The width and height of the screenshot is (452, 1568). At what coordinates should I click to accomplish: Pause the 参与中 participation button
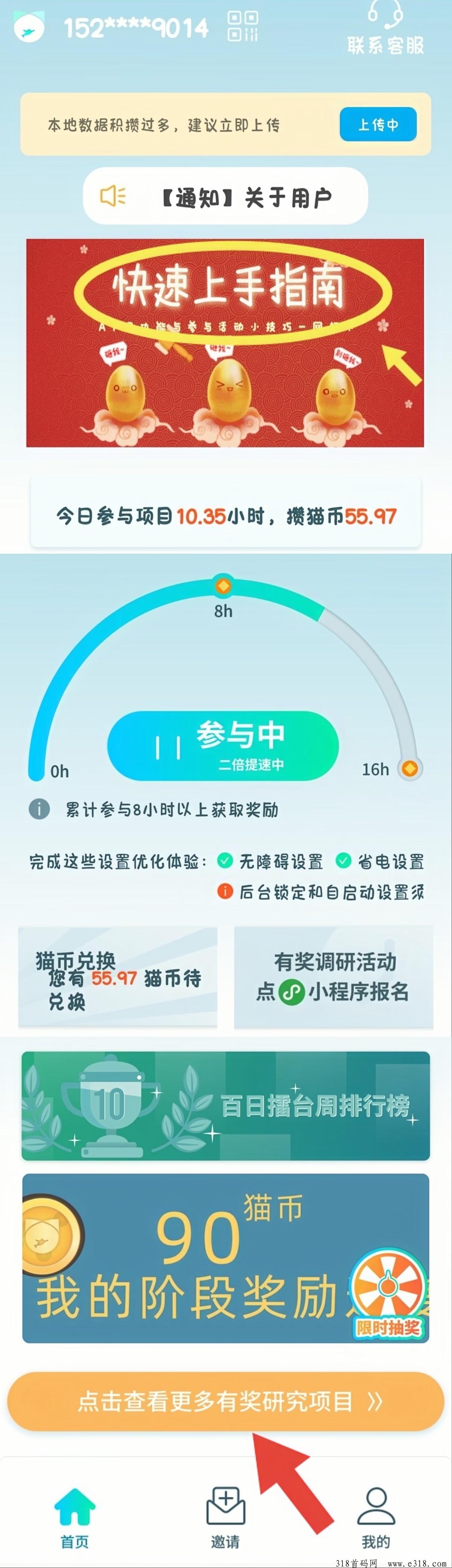(x=223, y=745)
